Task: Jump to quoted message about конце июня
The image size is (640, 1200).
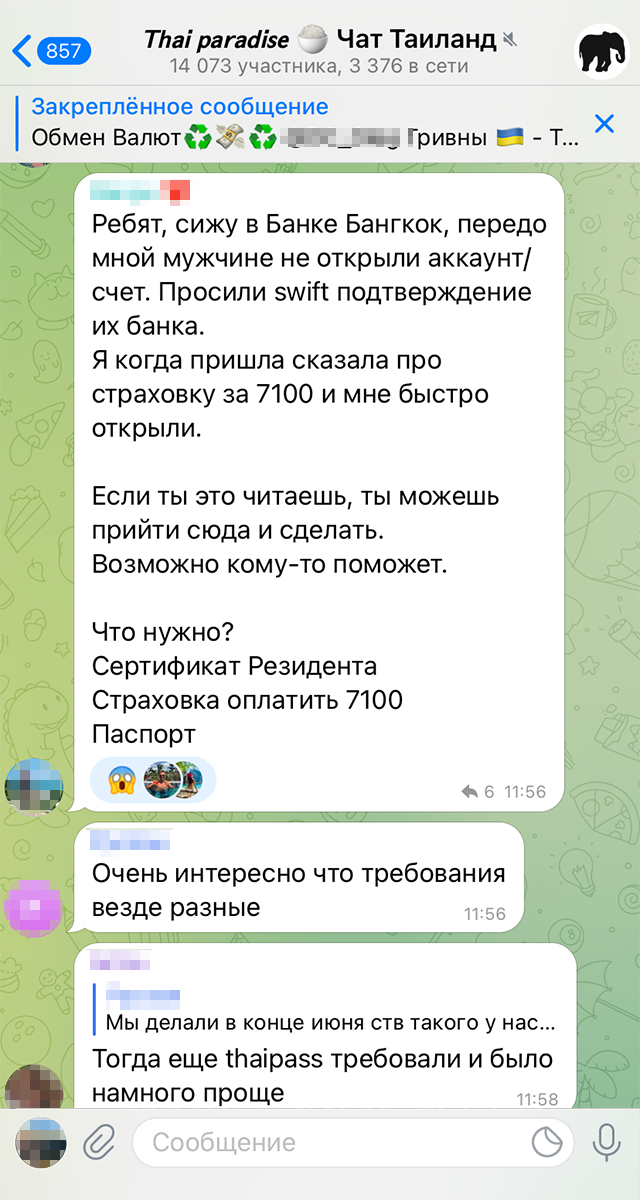Action: 330,1010
